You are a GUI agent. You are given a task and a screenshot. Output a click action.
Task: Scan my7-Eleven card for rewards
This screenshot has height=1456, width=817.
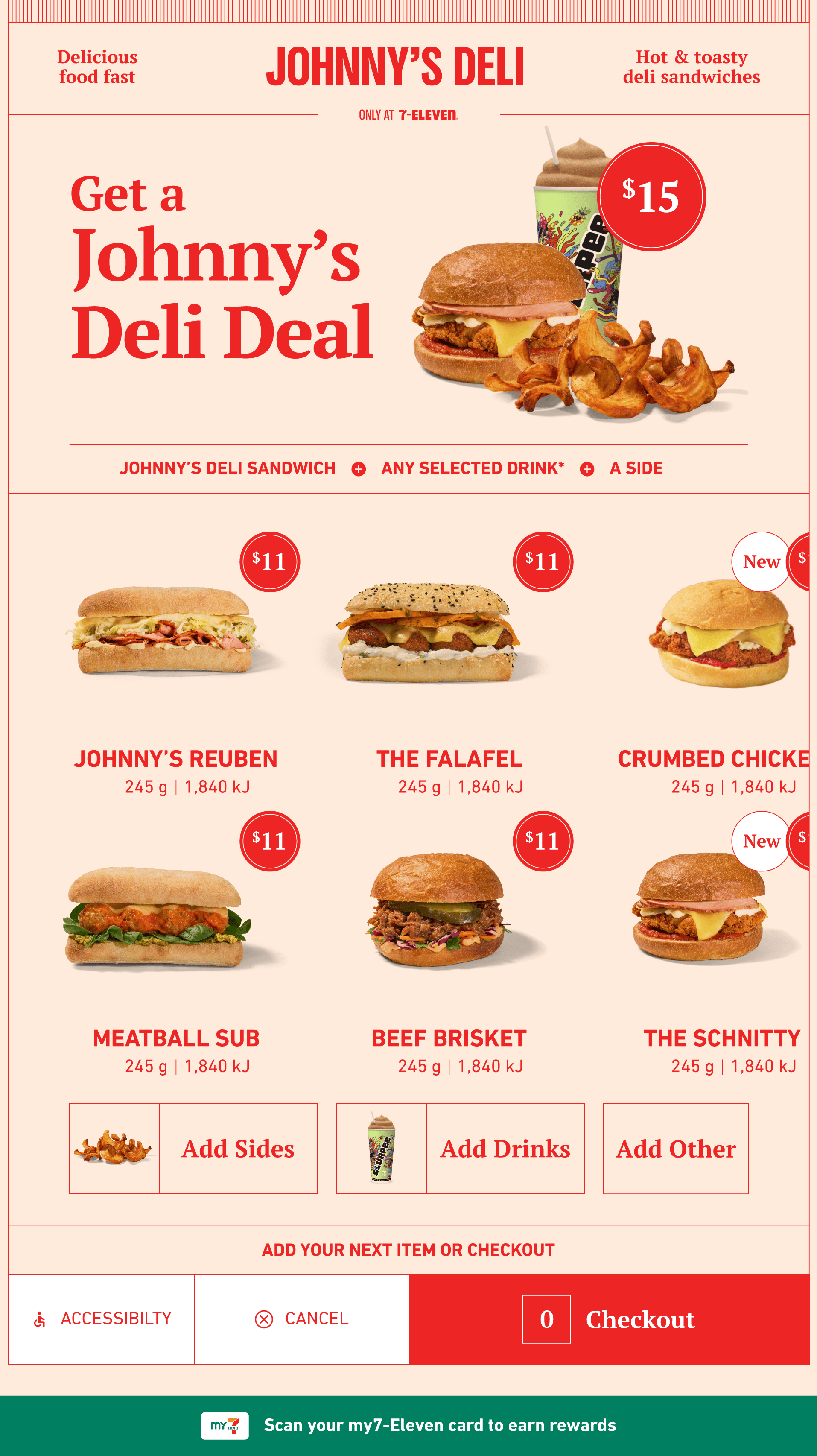tap(408, 1425)
